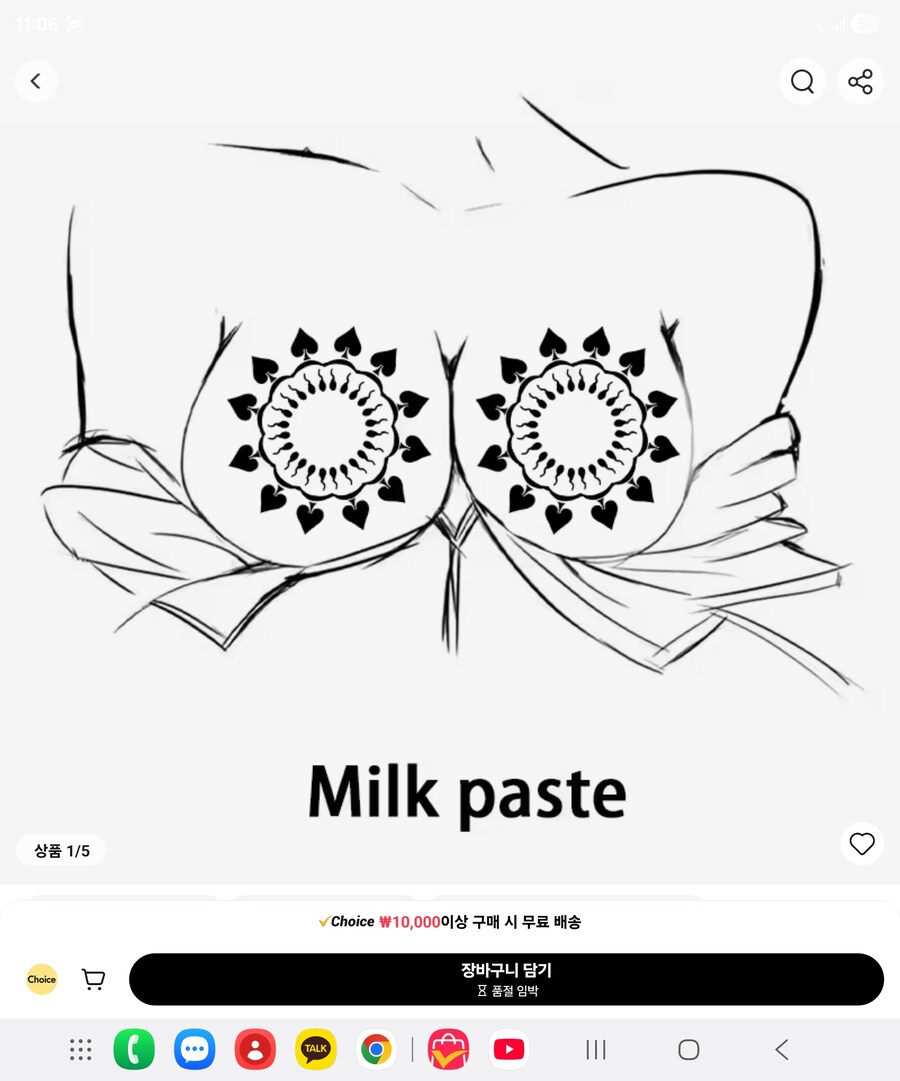The height and width of the screenshot is (1081, 900).
Task: Open YouTube from the dock
Action: tap(509, 1050)
